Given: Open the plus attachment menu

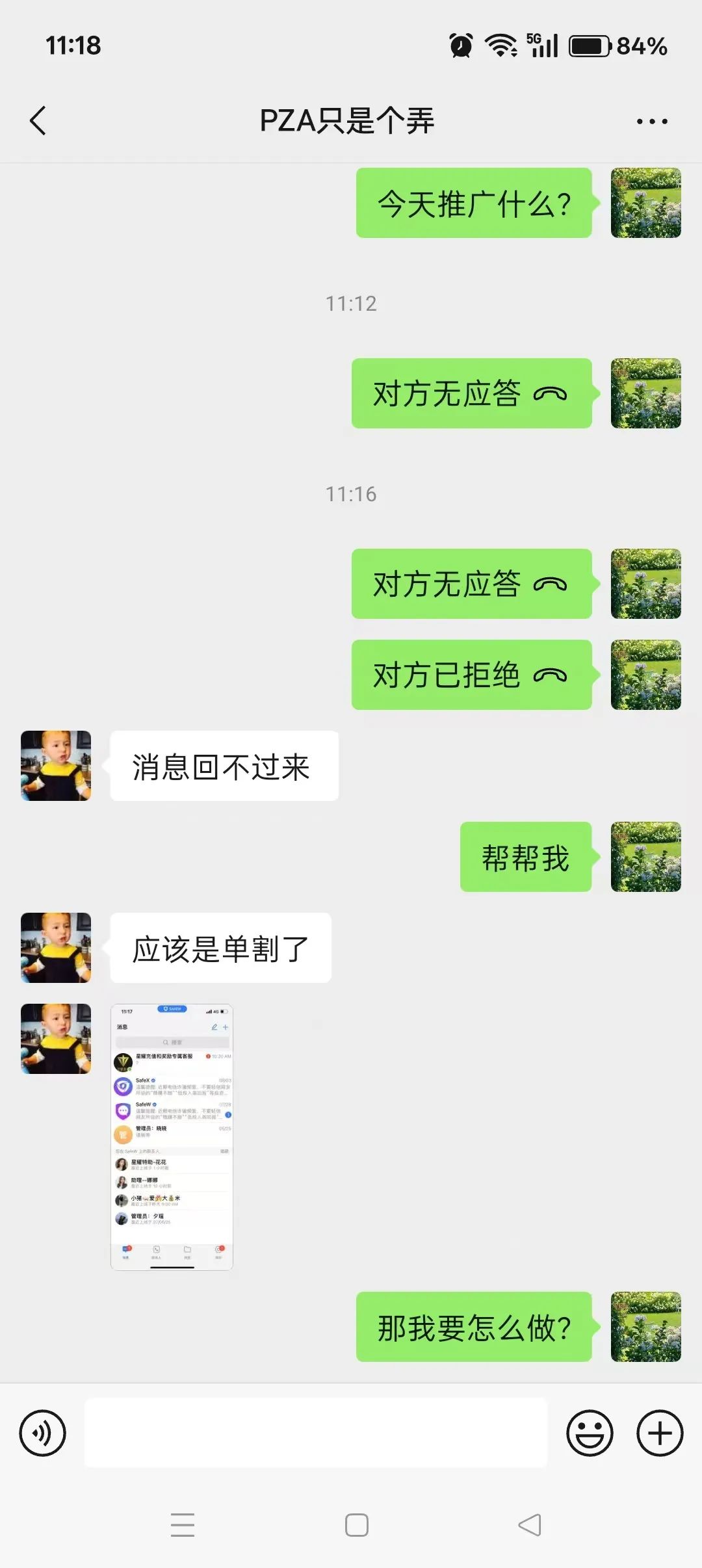Looking at the screenshot, I should (x=660, y=1433).
